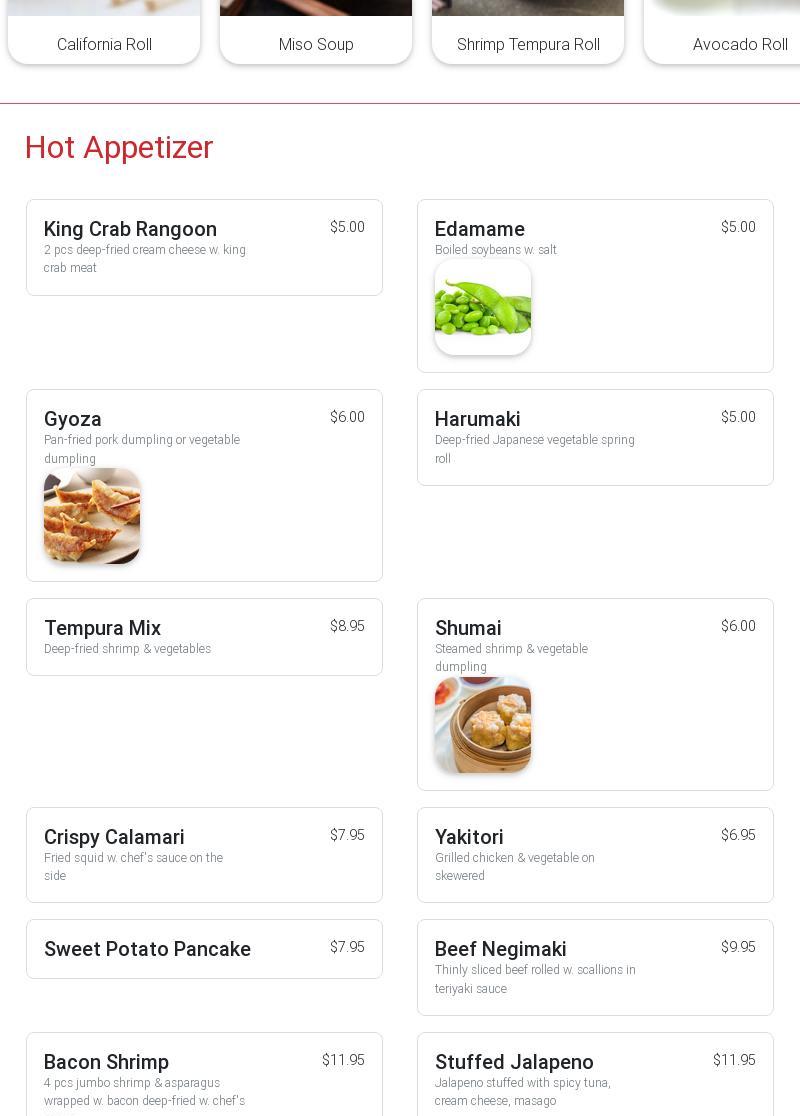Open the Shumai dumpling item
Image resolution: width=800 pixels, height=1116 pixels.
click(x=594, y=693)
